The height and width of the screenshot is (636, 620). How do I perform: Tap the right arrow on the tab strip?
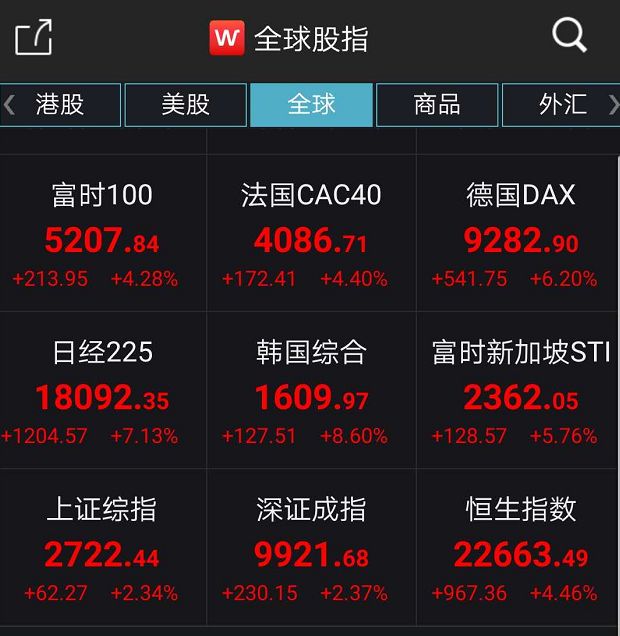pyautogui.click(x=612, y=105)
